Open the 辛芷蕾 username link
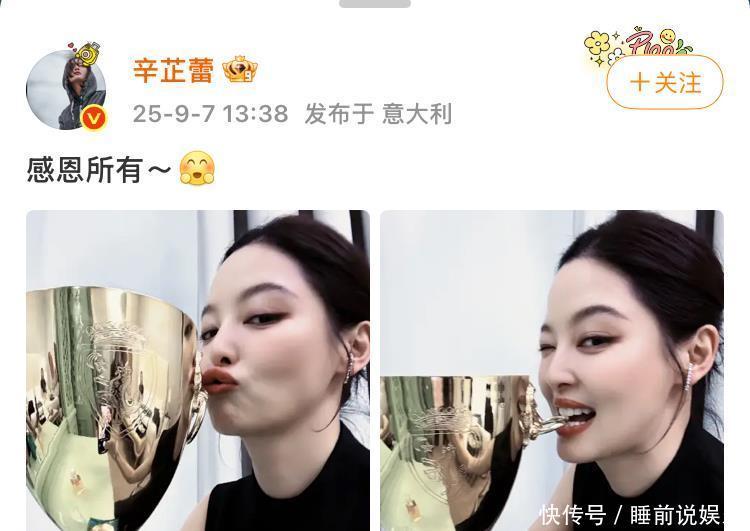This screenshot has height=531, width=750. [173, 70]
